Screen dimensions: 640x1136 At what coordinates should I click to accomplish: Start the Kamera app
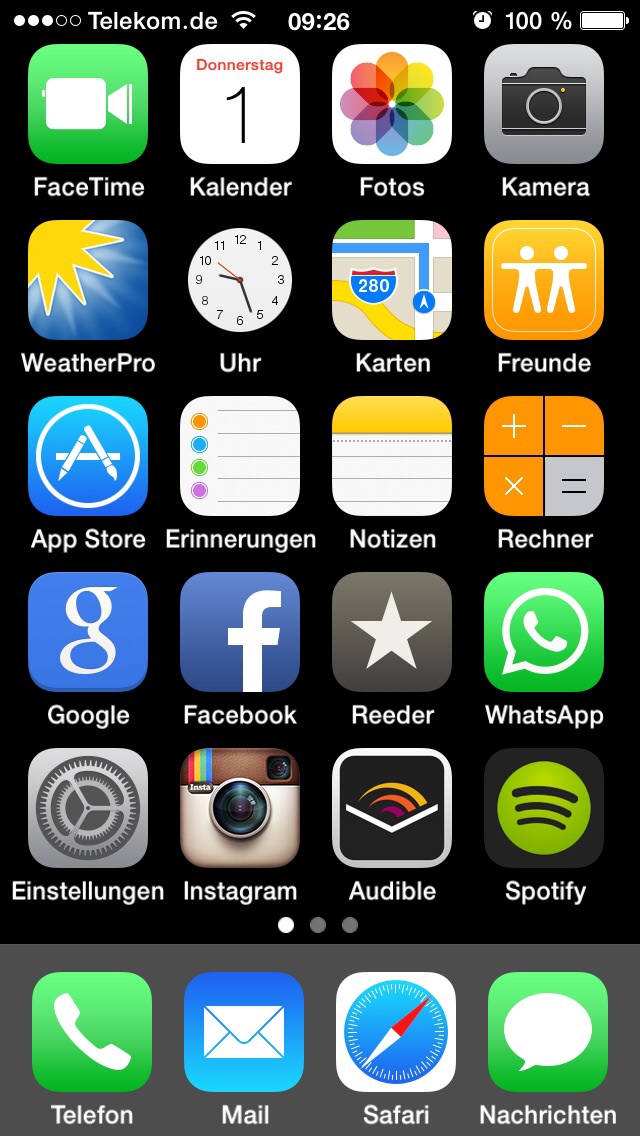click(x=544, y=104)
